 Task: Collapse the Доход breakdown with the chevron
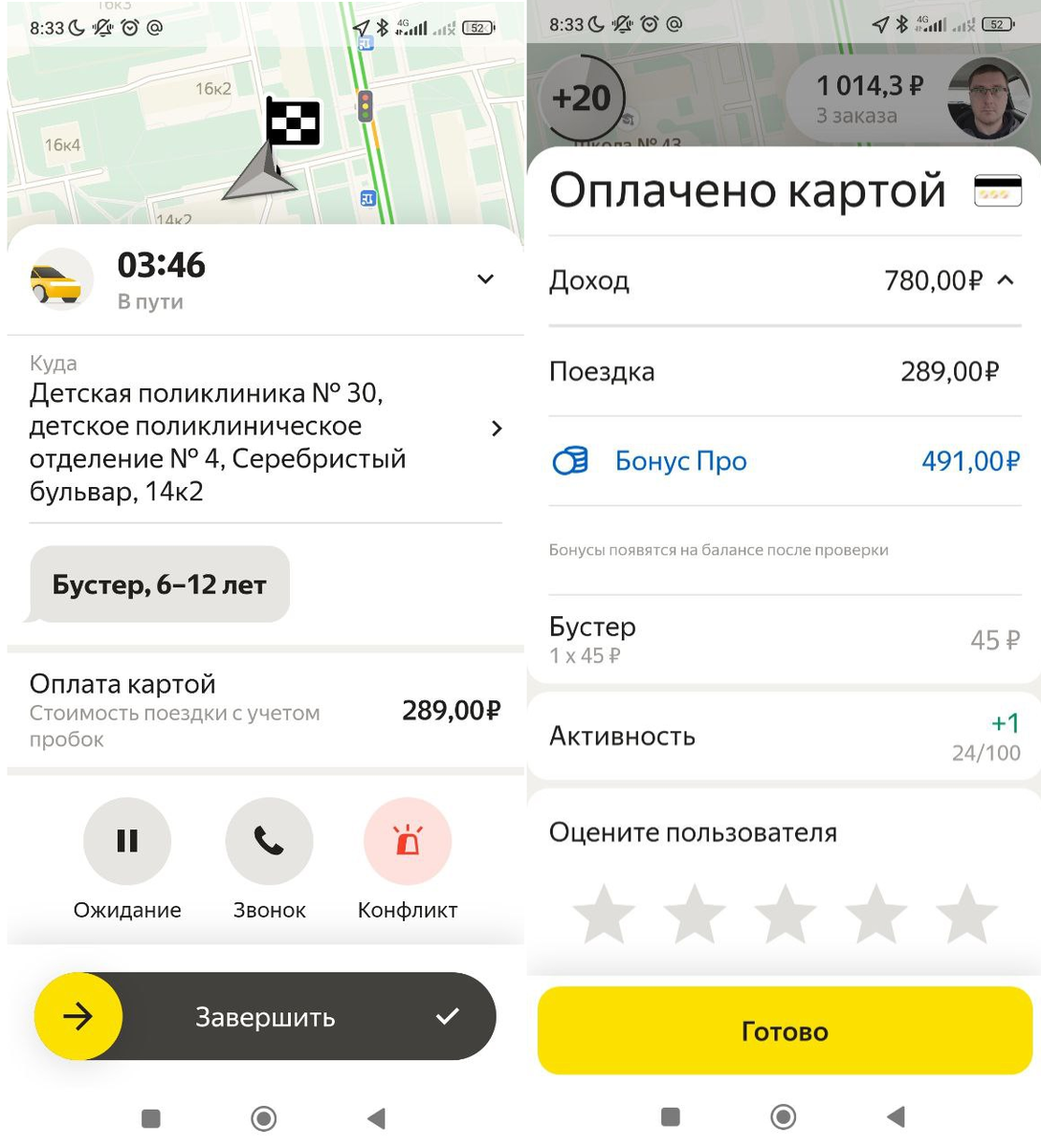[x=1004, y=280]
